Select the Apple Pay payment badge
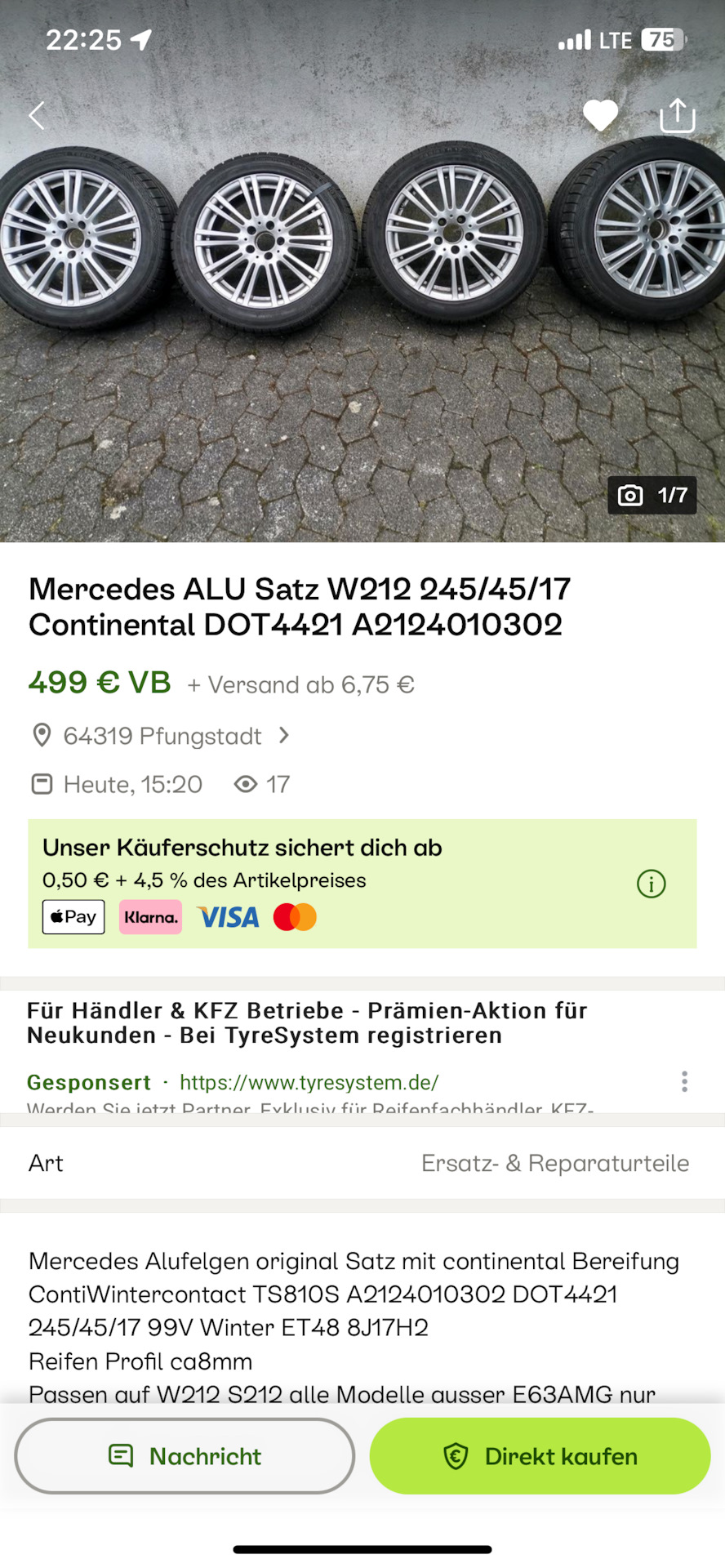Viewport: 725px width, 1568px height. [x=73, y=916]
